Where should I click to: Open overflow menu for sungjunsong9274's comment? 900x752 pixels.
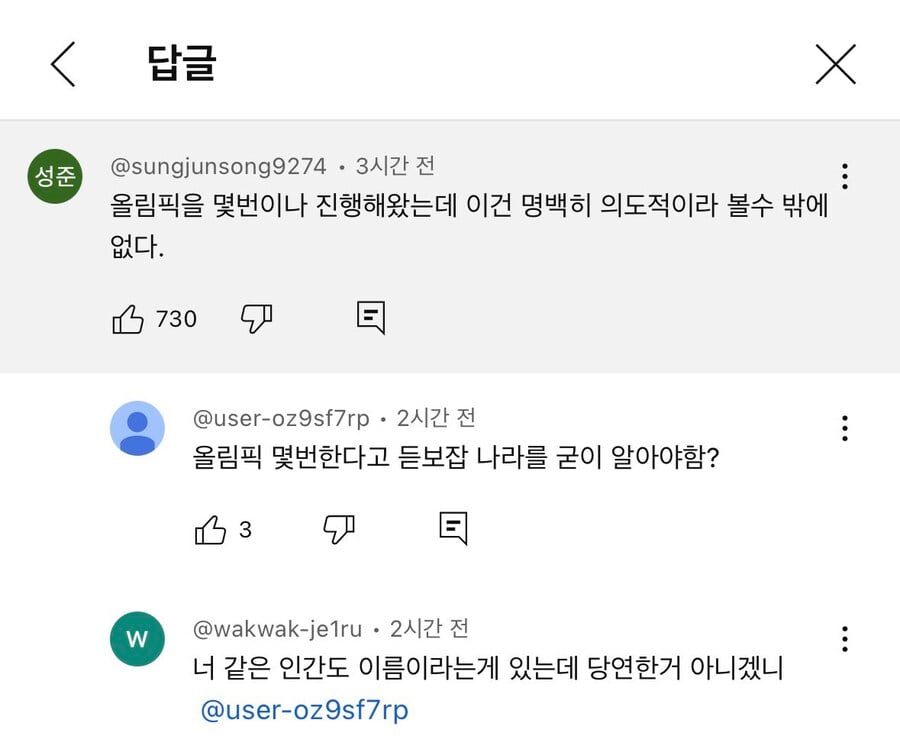[845, 176]
